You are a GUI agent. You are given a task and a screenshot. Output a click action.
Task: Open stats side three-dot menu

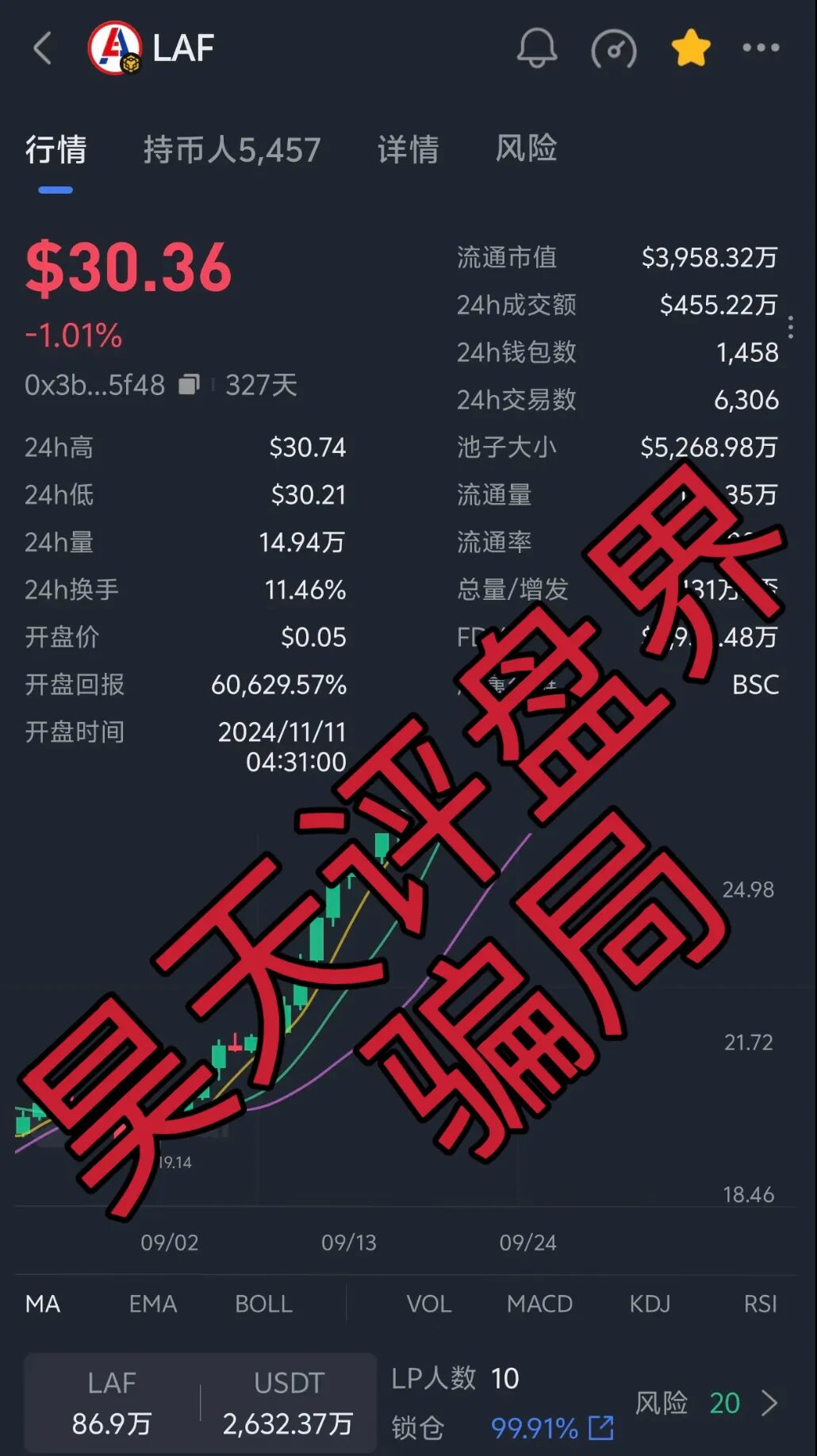[x=790, y=328]
